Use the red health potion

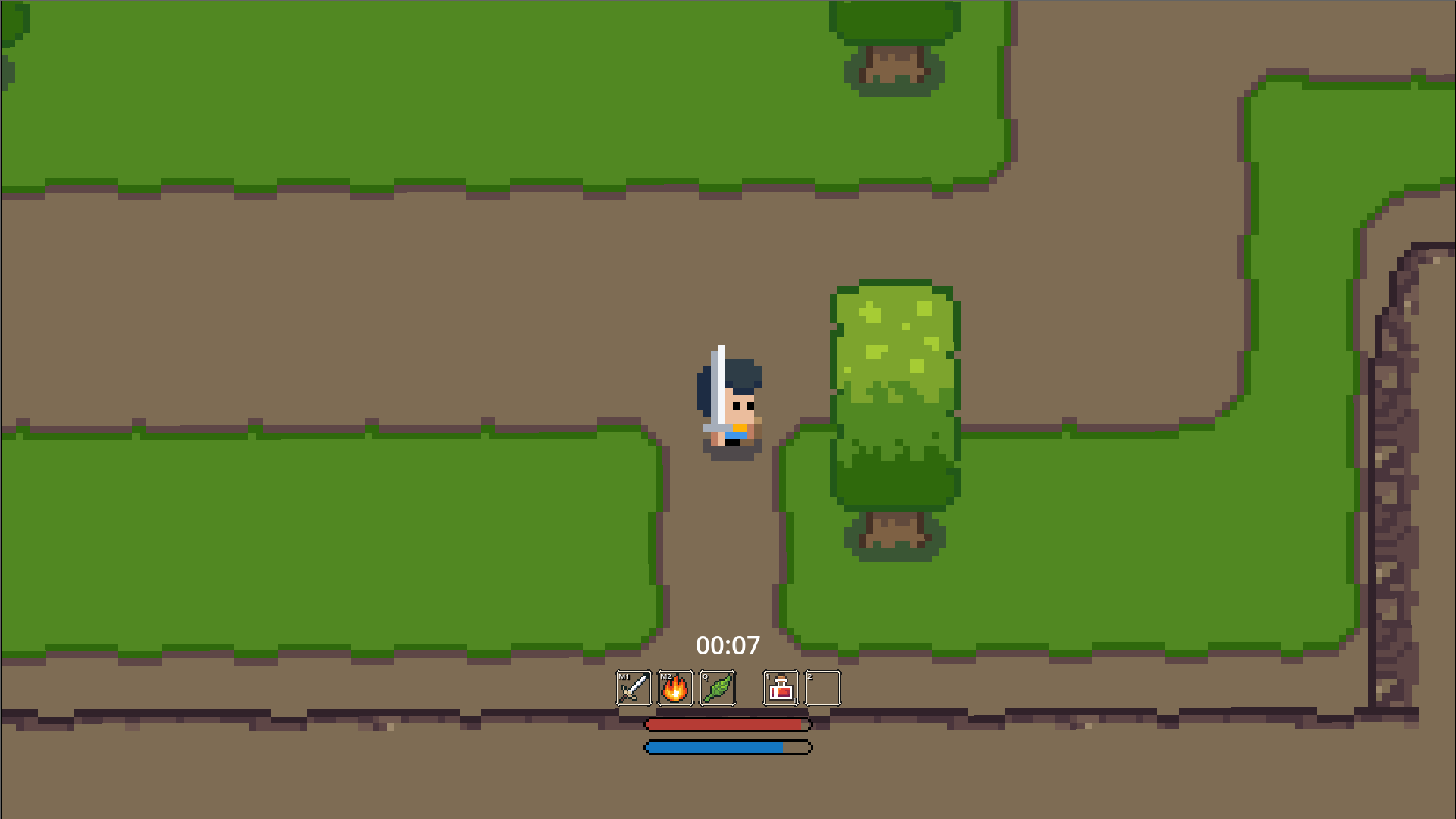[781, 688]
